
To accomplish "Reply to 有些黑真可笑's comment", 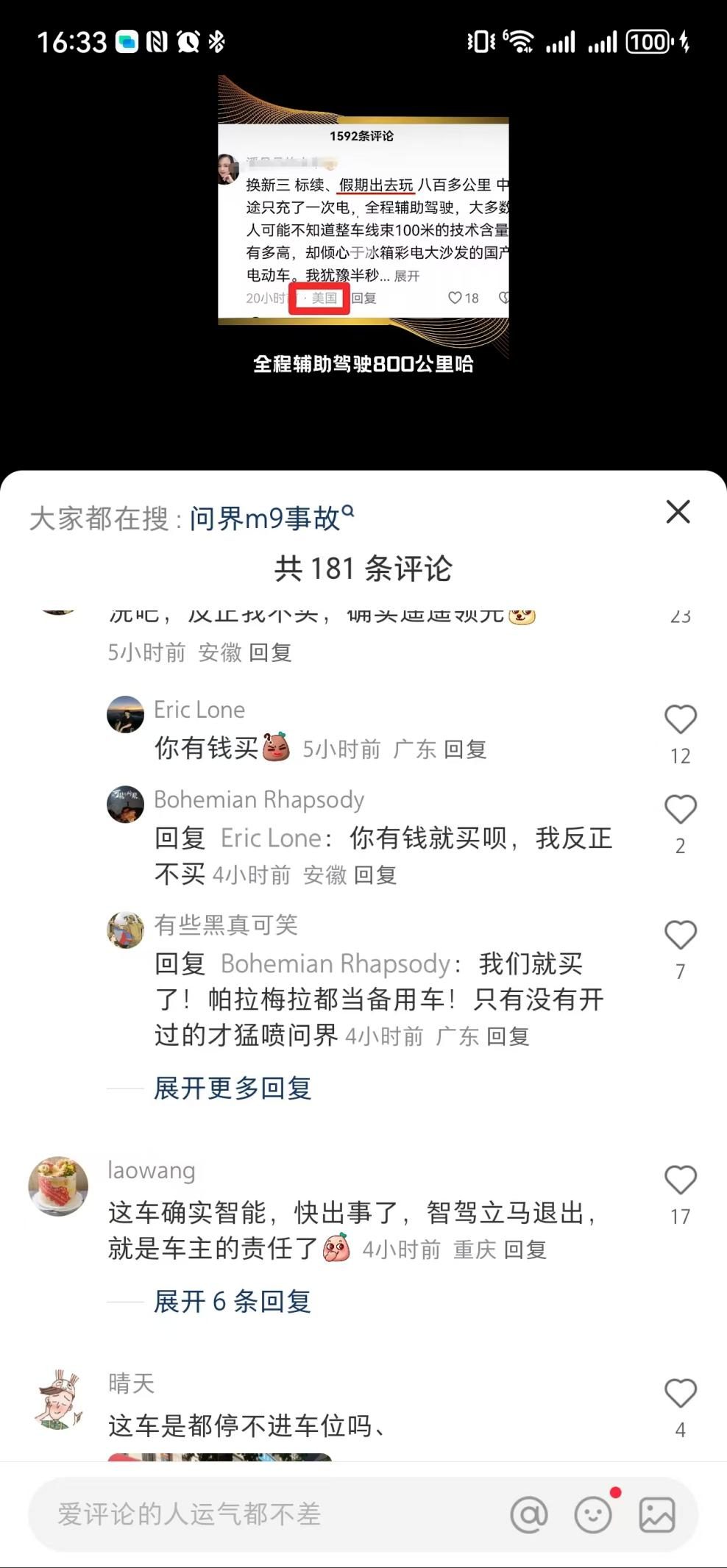I will pos(508,1036).
